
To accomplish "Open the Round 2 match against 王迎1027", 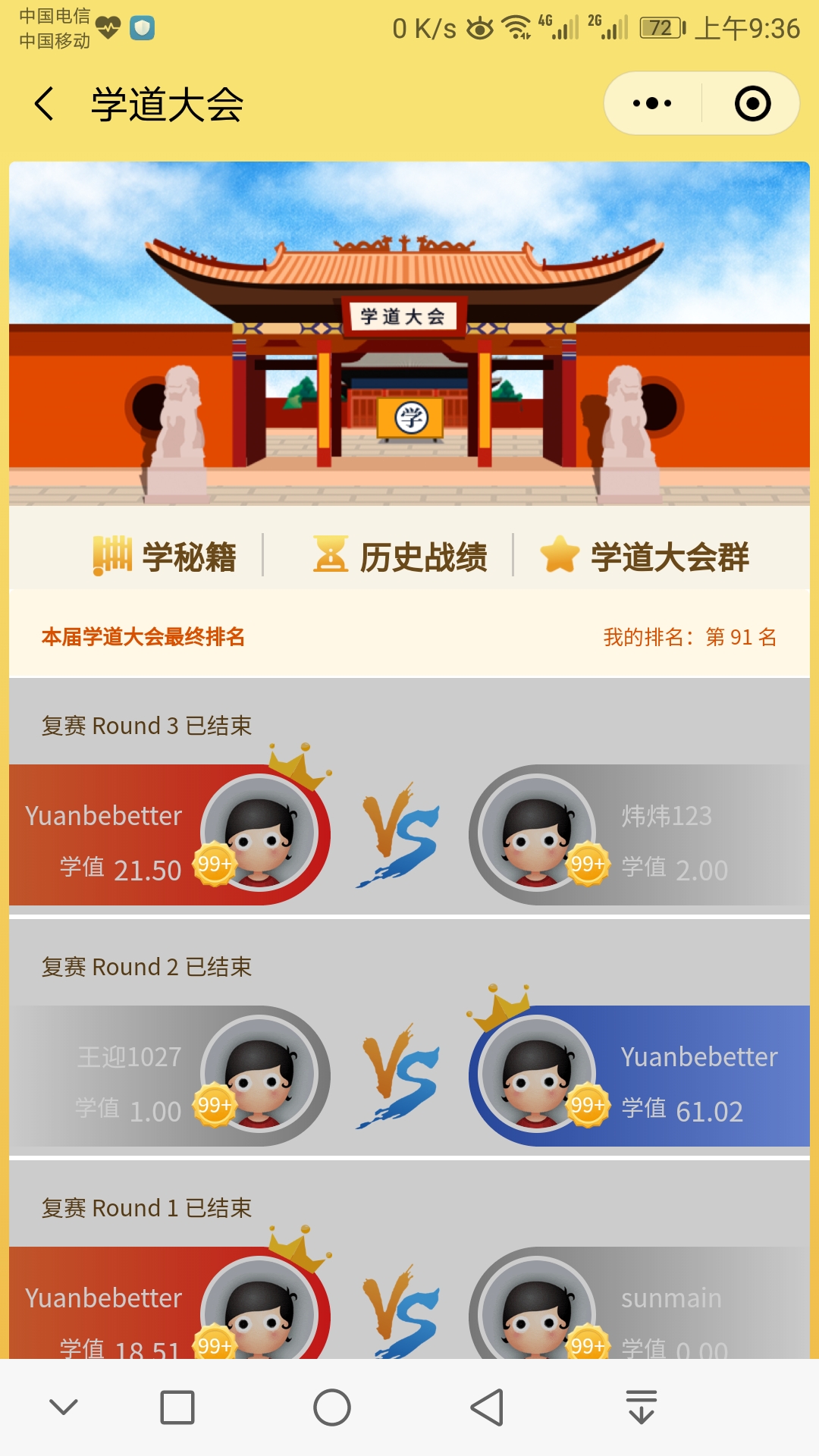I will click(x=409, y=1075).
